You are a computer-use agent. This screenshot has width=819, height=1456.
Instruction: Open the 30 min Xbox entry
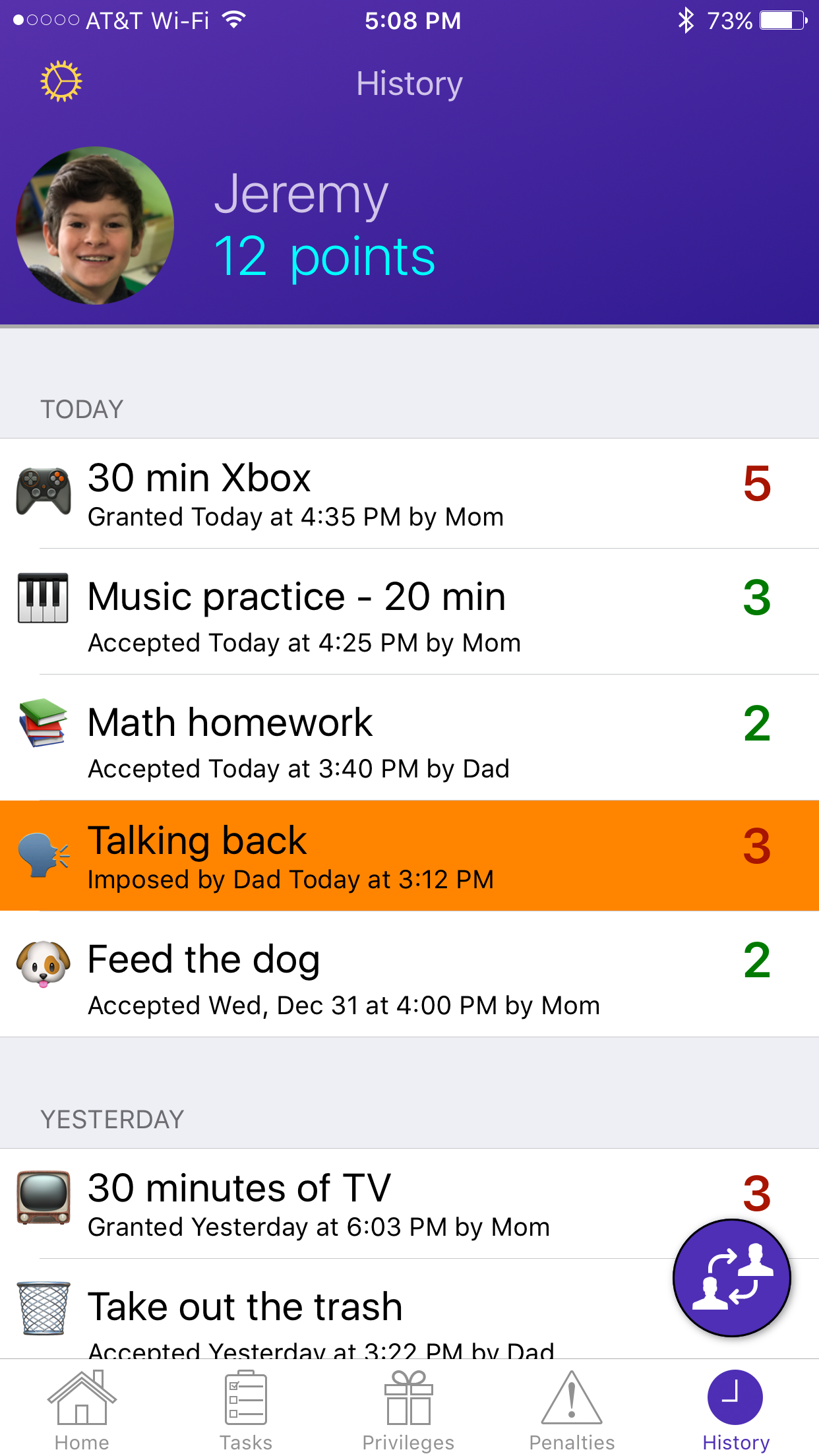coord(409,493)
